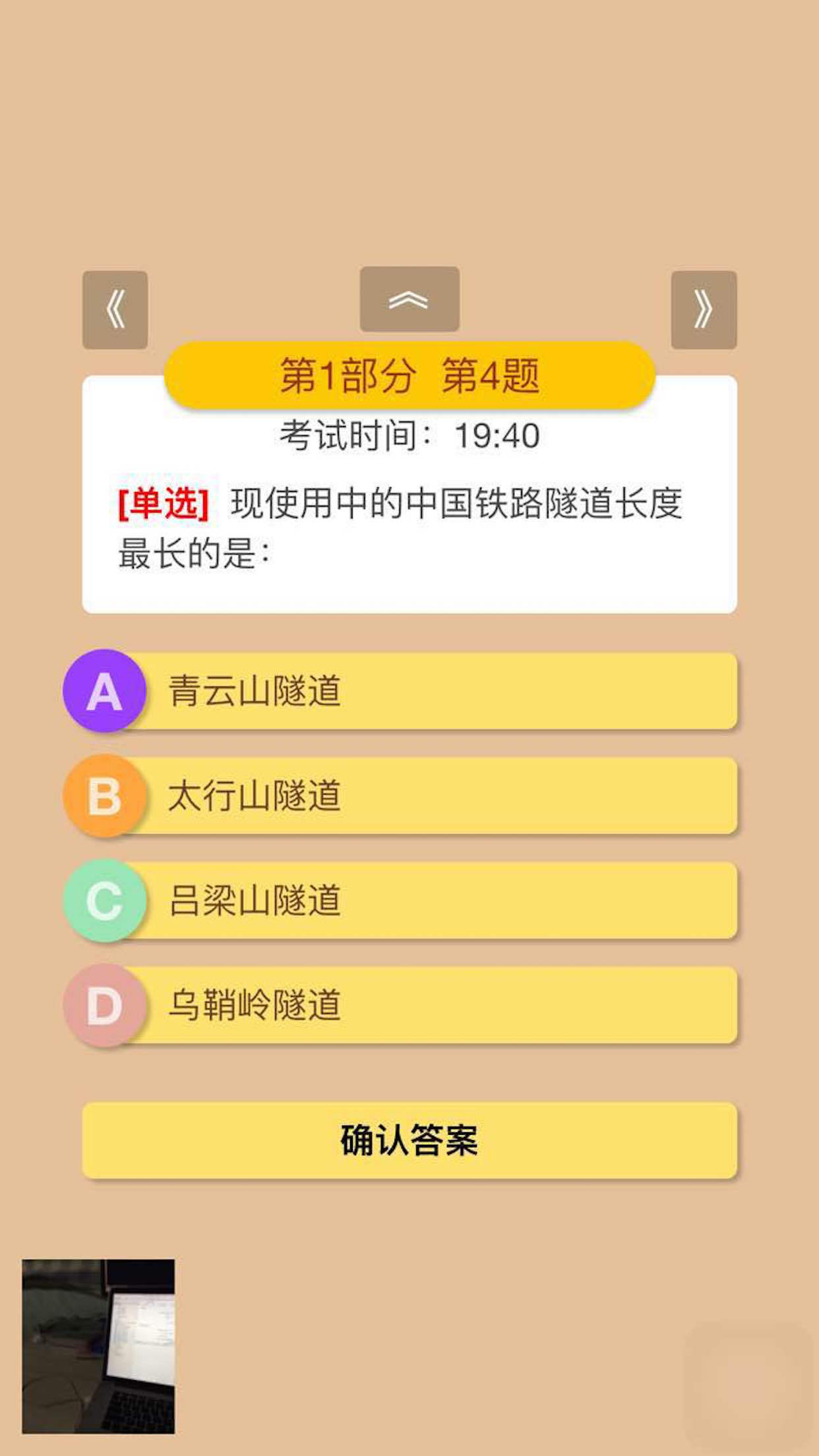Screen dimensions: 819x1456
Task: Collapse the question panel with the chevron
Action: click(x=409, y=300)
